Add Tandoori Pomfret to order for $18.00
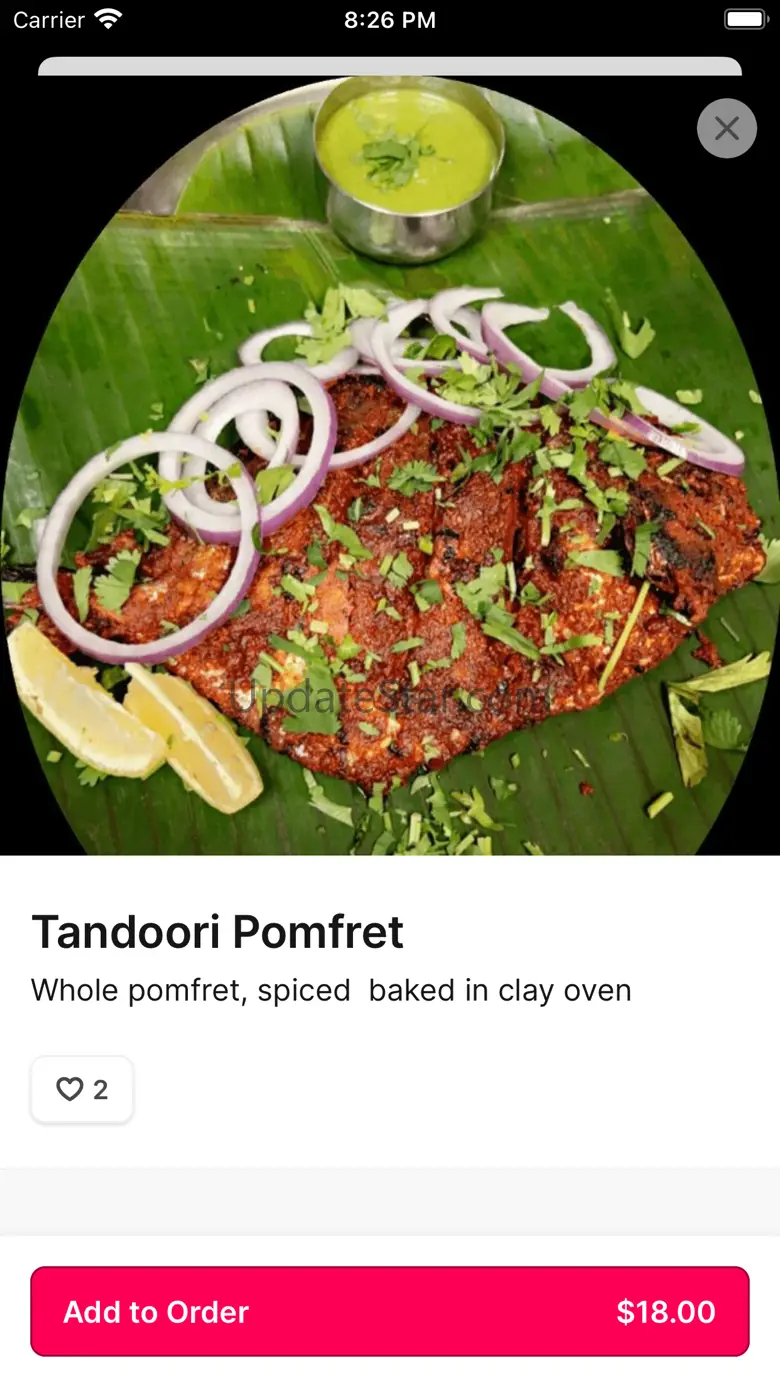780x1387 pixels. (390, 1311)
